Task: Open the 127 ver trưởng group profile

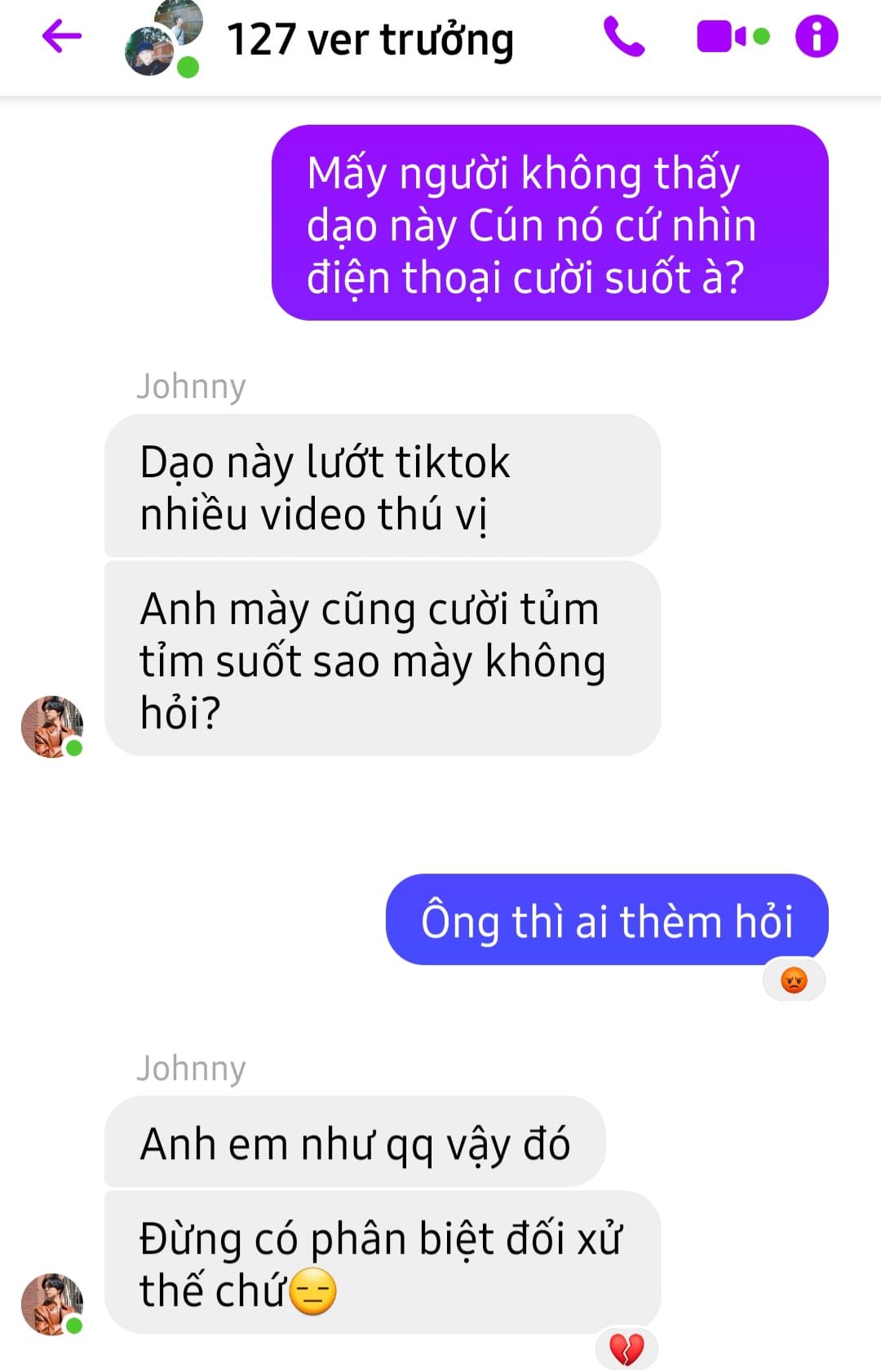Action: pyautogui.click(x=370, y=39)
